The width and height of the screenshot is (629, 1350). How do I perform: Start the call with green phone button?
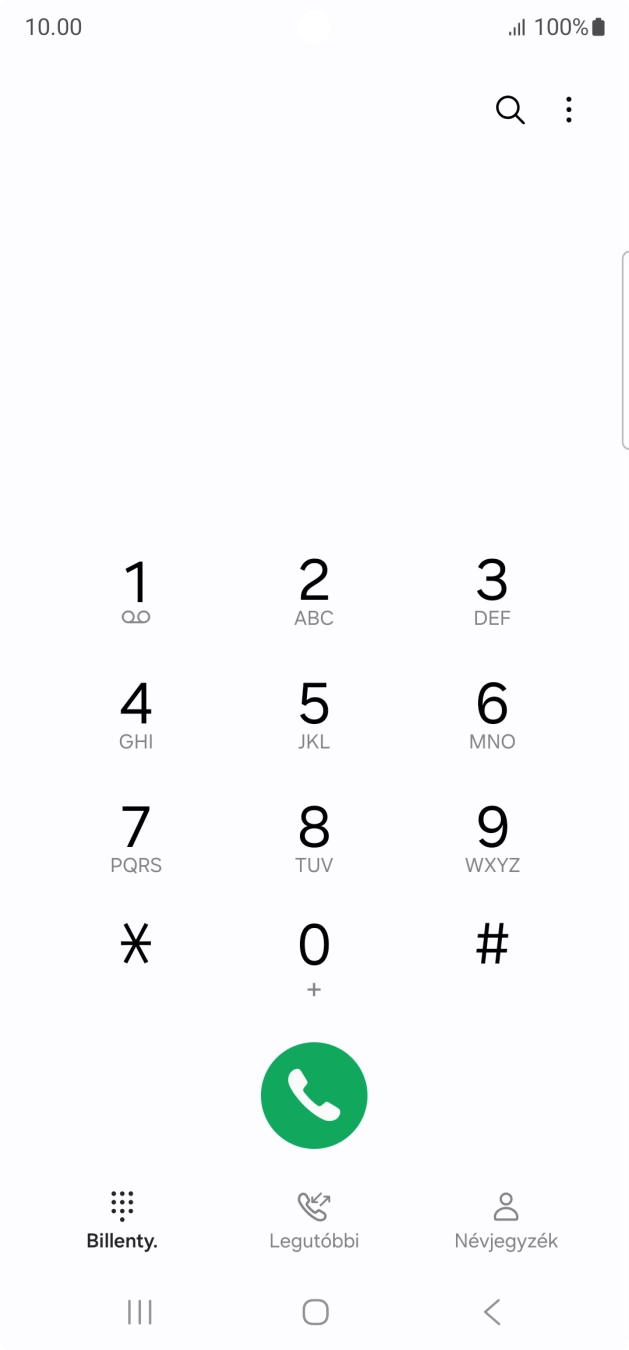pyautogui.click(x=314, y=1096)
